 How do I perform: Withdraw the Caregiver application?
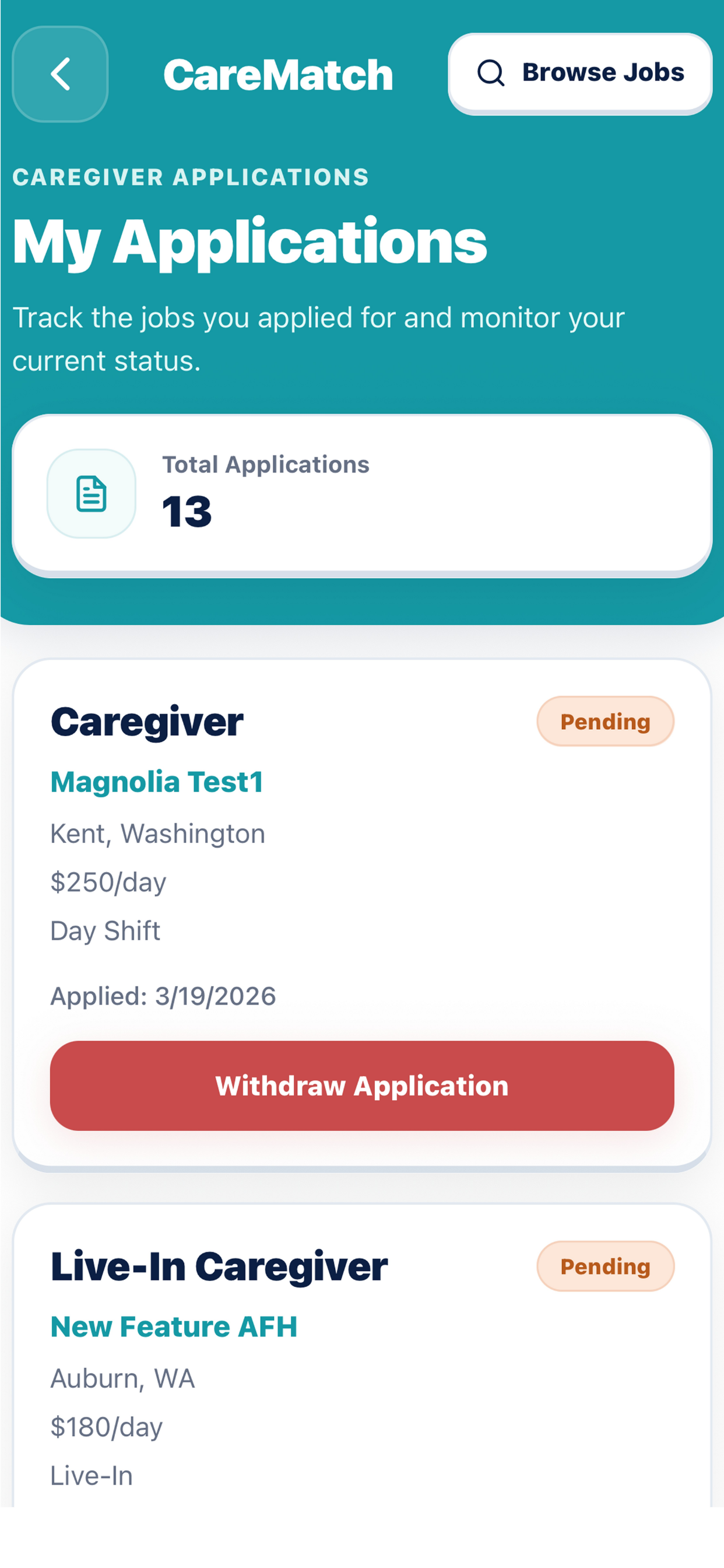[x=362, y=1086]
